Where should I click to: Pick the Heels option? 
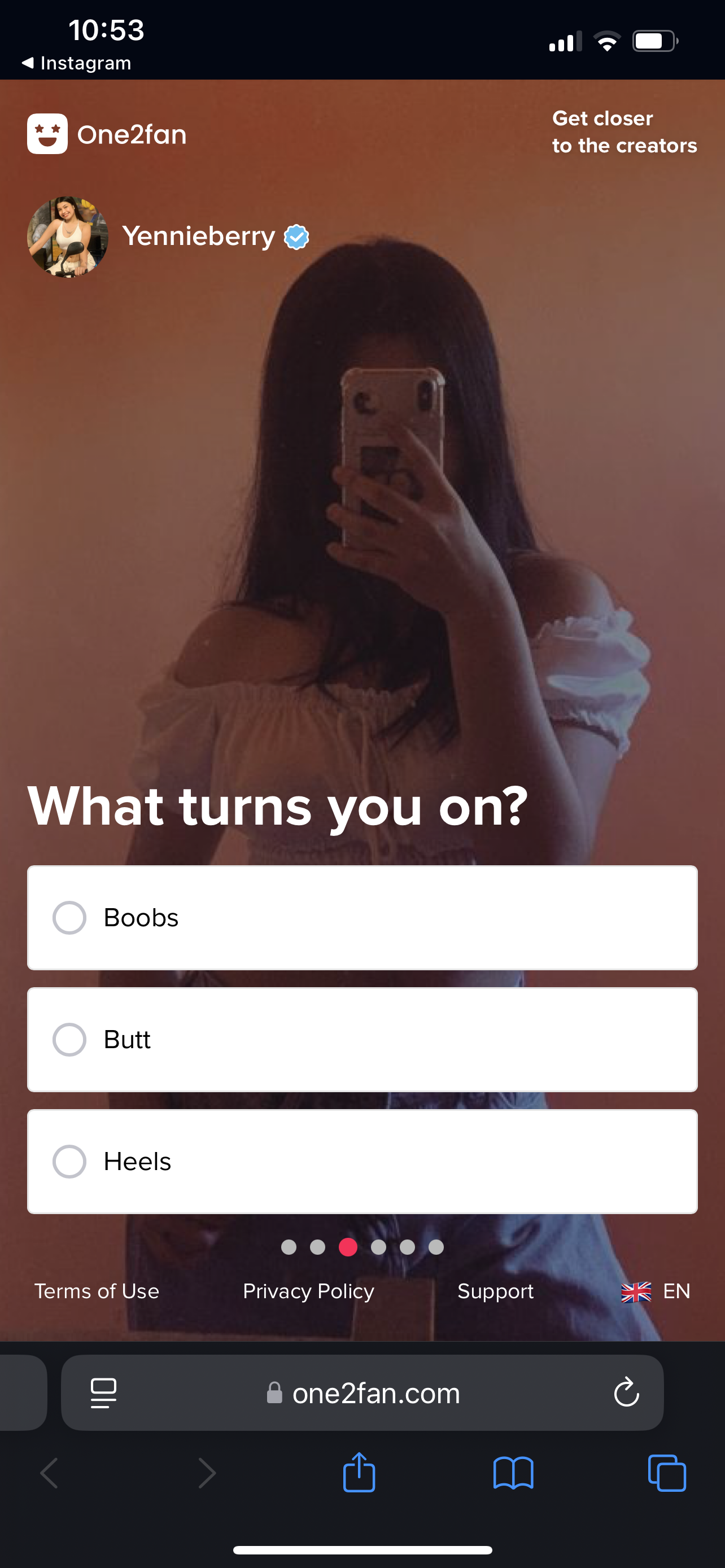362,1161
